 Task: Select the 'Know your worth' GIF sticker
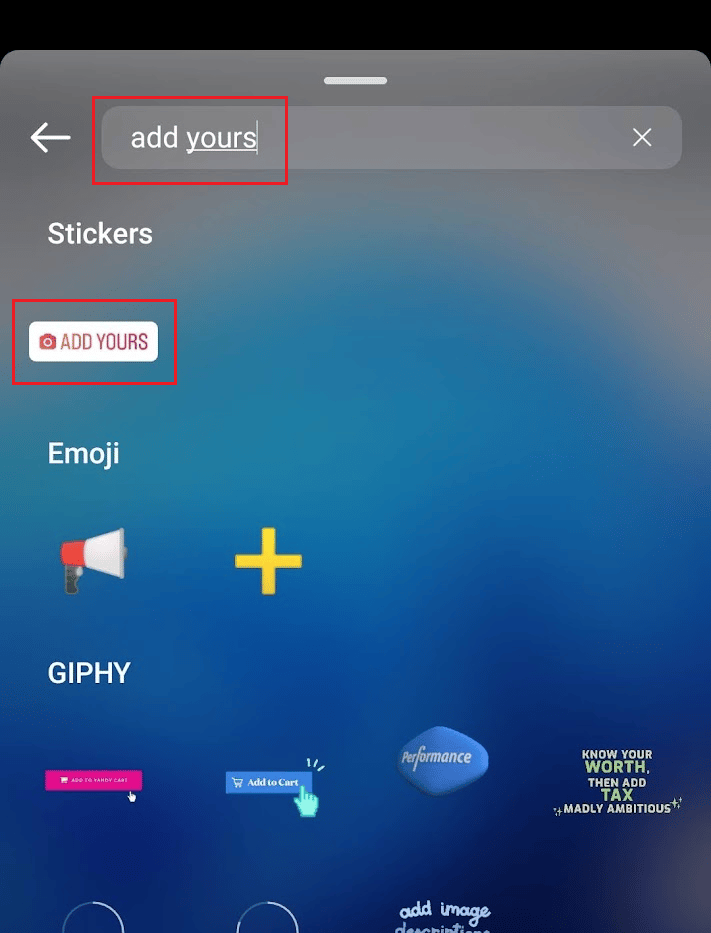[618, 782]
